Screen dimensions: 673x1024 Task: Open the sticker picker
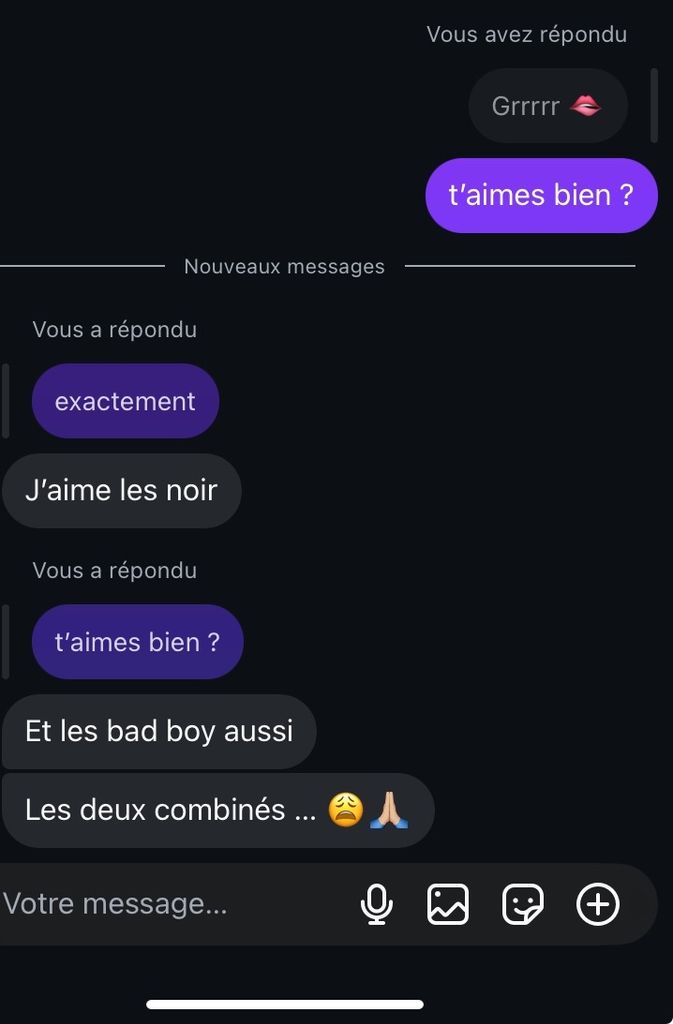point(522,904)
